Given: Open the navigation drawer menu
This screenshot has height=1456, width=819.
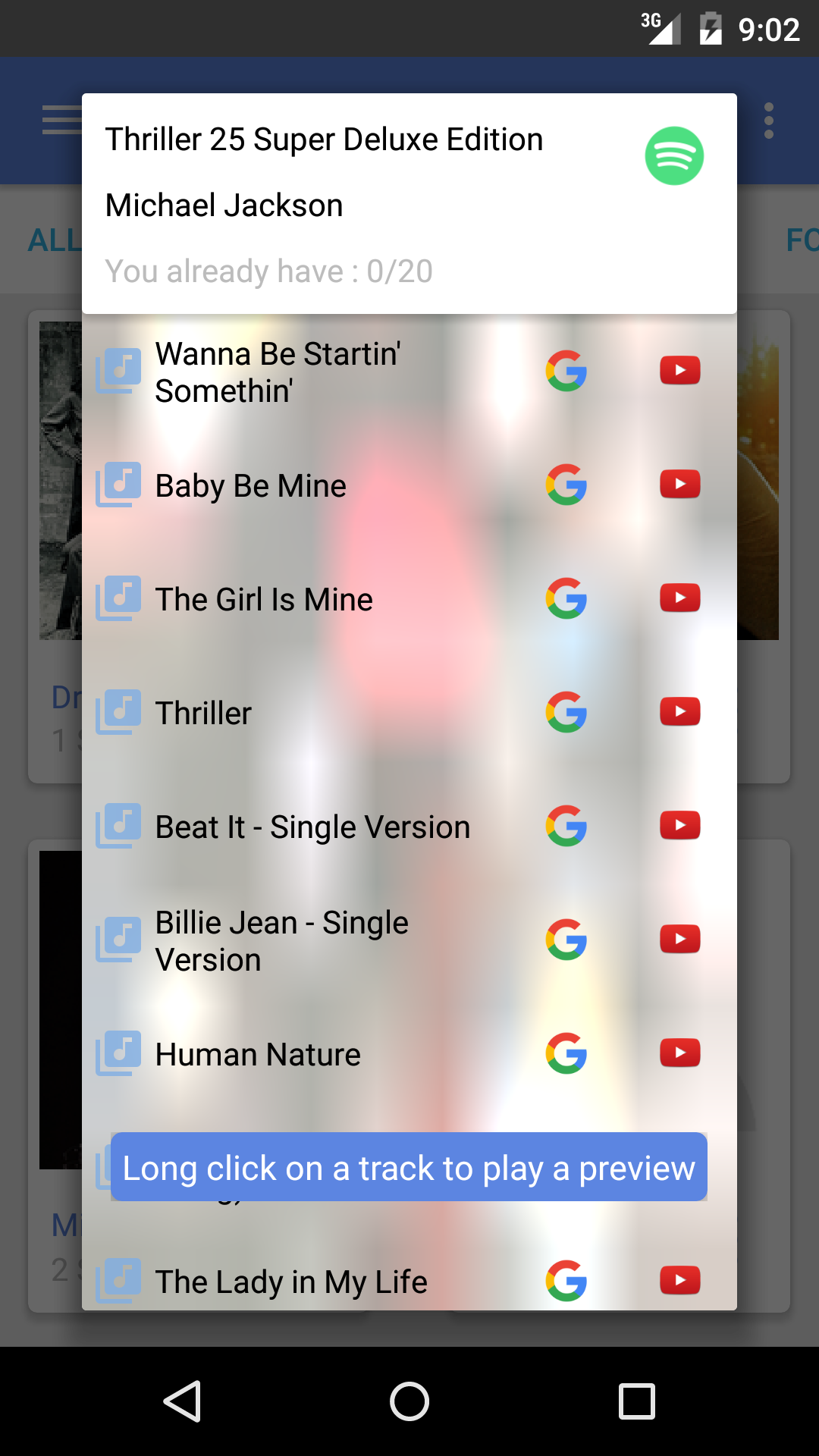Looking at the screenshot, I should (x=62, y=120).
